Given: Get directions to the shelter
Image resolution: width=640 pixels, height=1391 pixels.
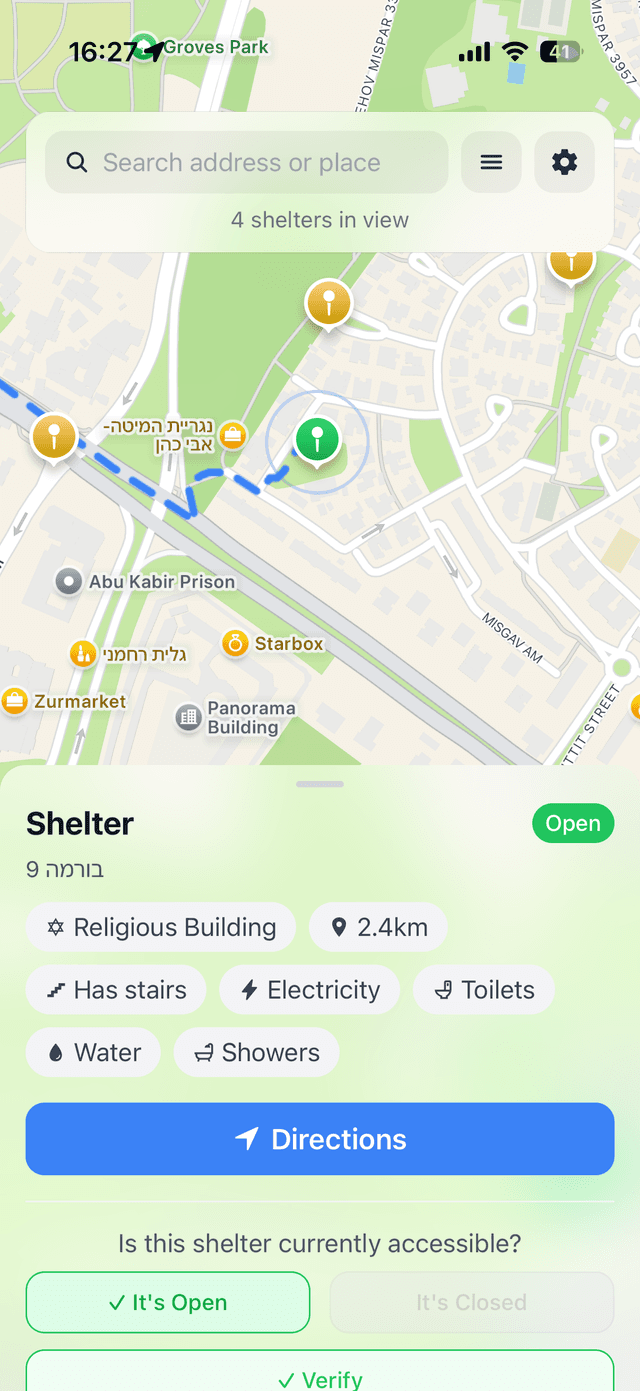Looking at the screenshot, I should point(320,1139).
